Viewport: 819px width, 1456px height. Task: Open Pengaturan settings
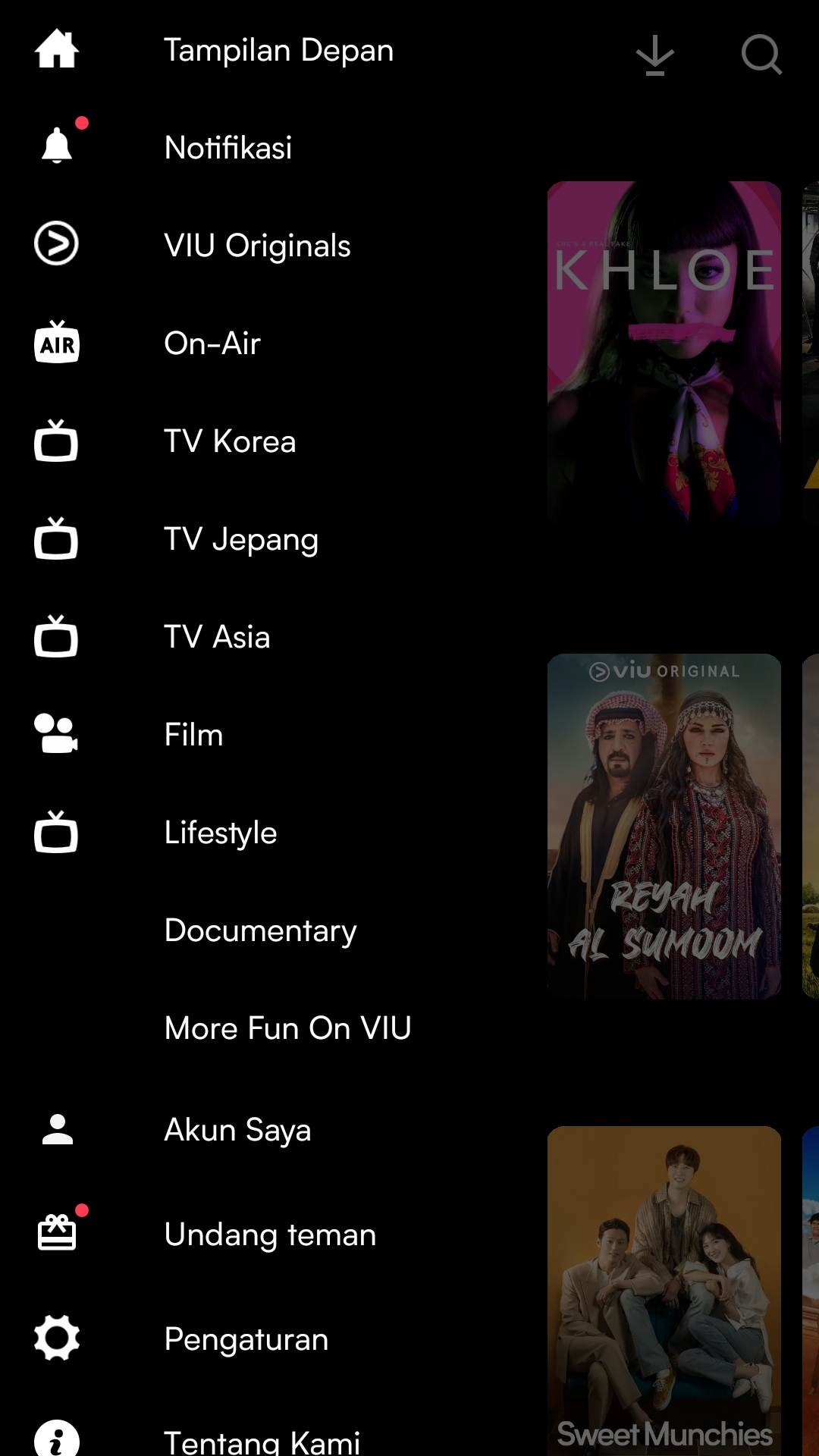pos(246,1339)
